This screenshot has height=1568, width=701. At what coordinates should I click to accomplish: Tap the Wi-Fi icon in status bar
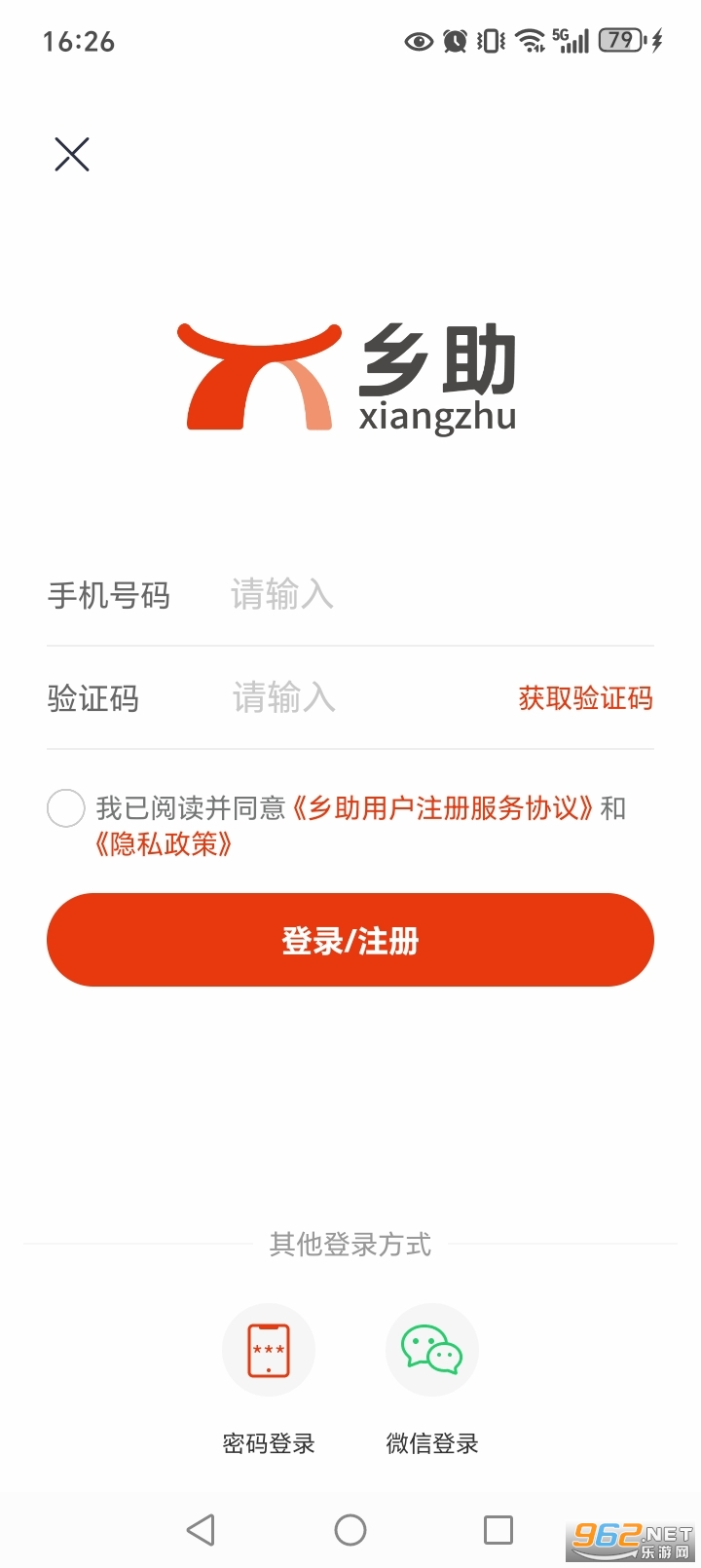coord(529,40)
